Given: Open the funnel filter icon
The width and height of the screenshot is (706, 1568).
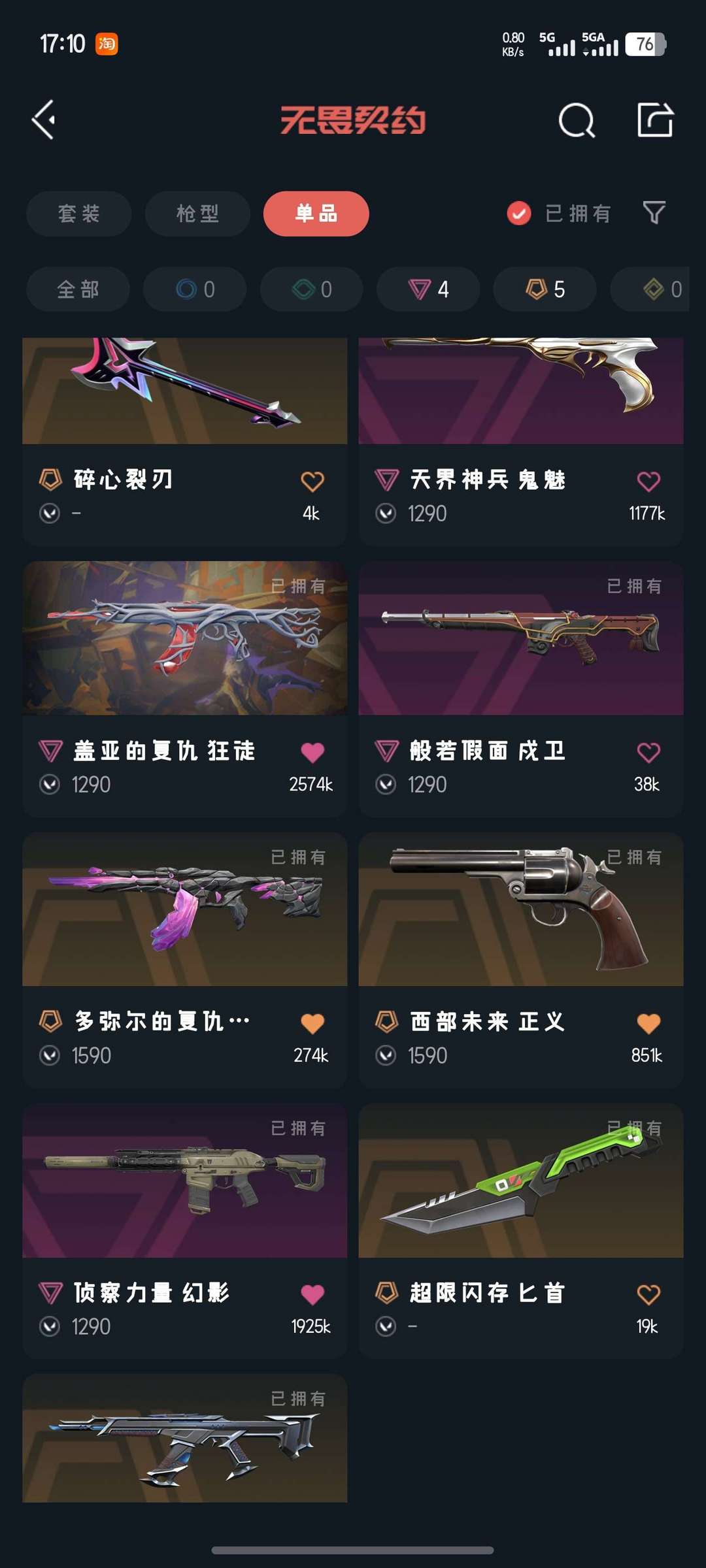Looking at the screenshot, I should point(654,212).
